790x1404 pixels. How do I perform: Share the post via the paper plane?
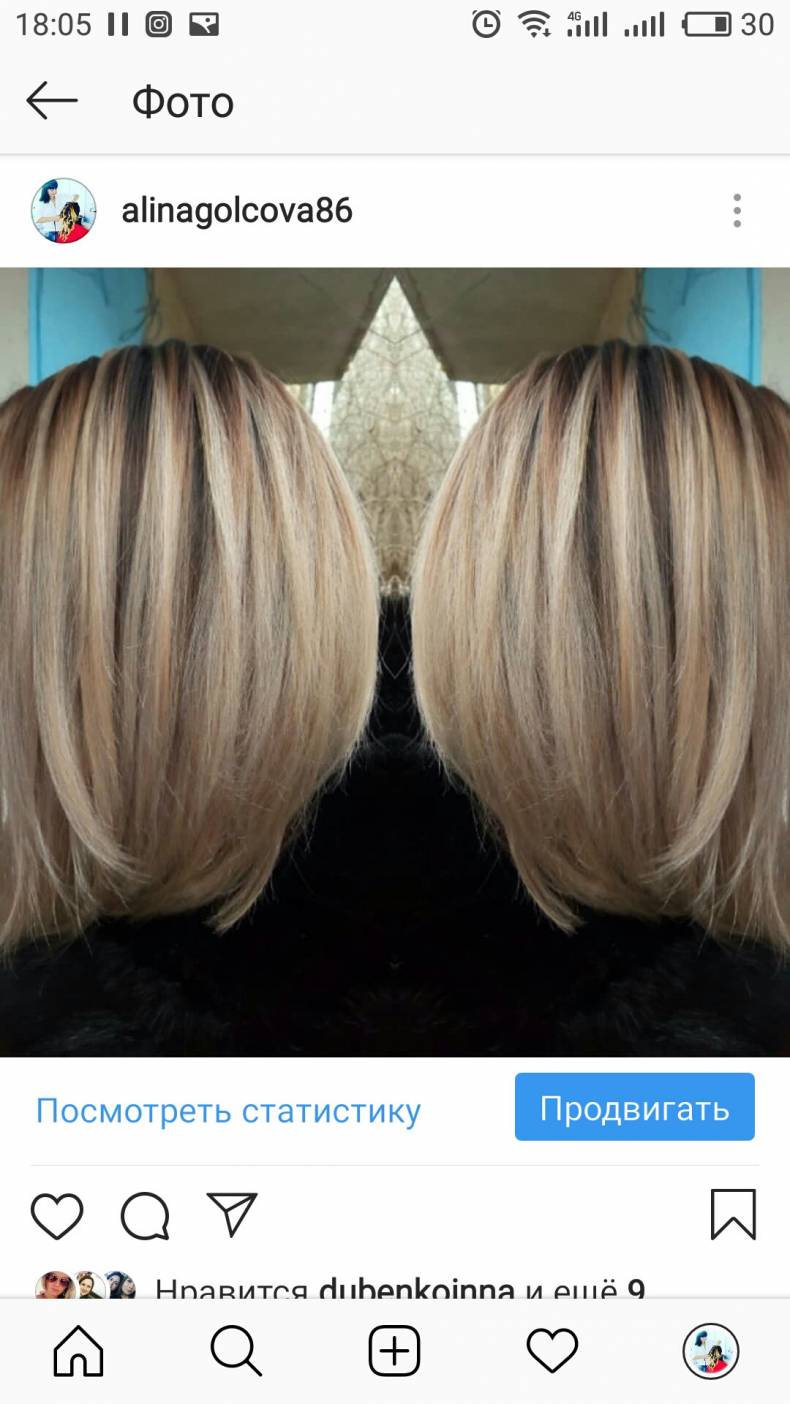click(x=233, y=1215)
